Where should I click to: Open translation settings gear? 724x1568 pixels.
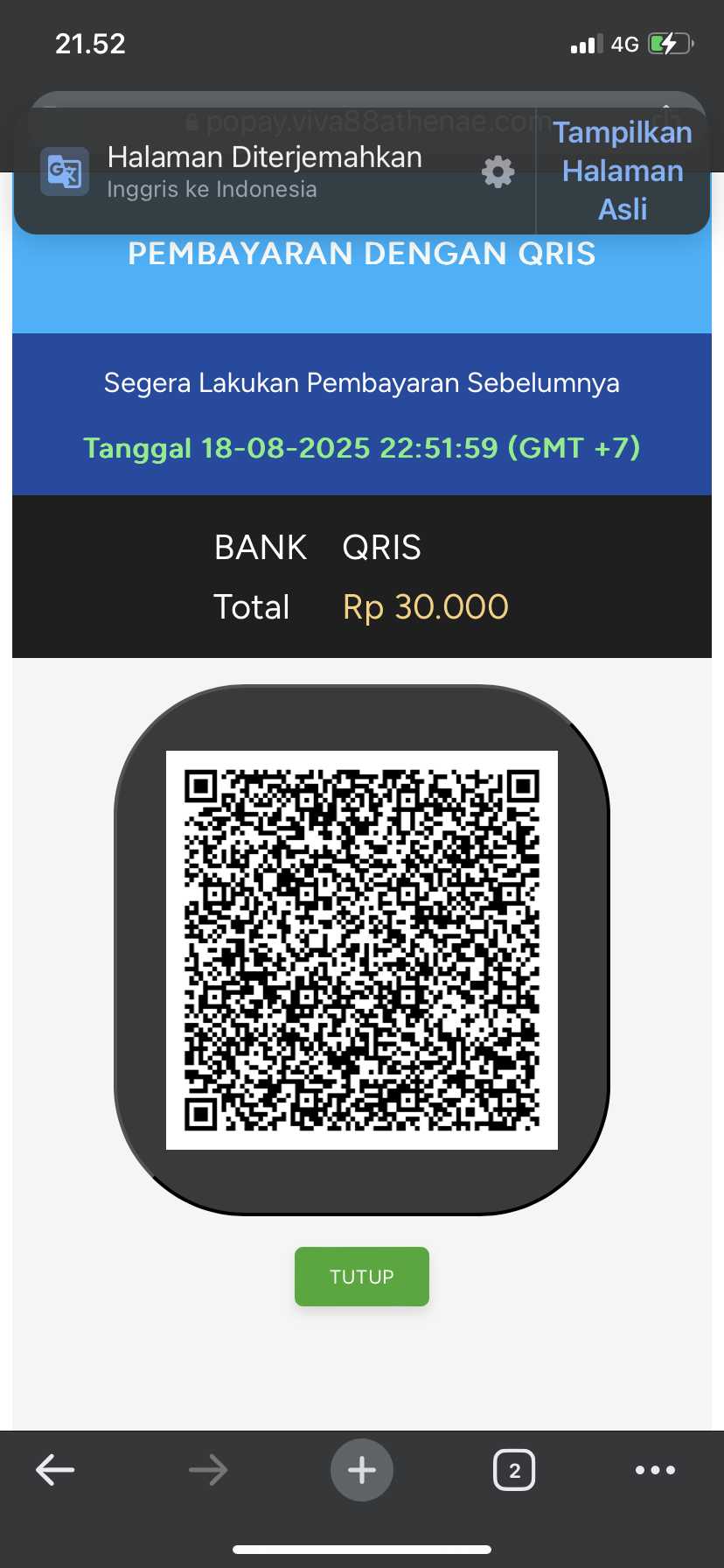tap(498, 171)
